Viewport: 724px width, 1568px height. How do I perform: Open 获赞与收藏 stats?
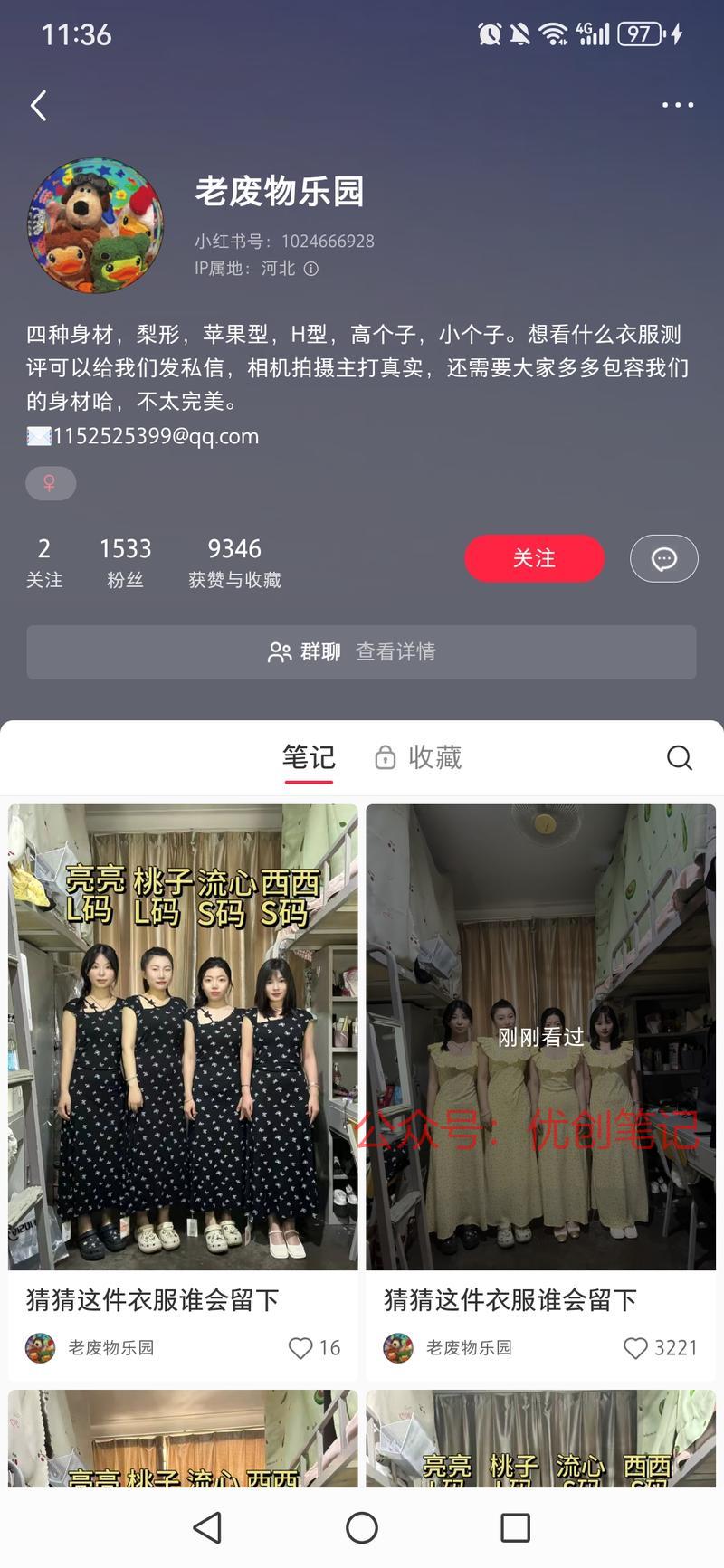[x=234, y=562]
